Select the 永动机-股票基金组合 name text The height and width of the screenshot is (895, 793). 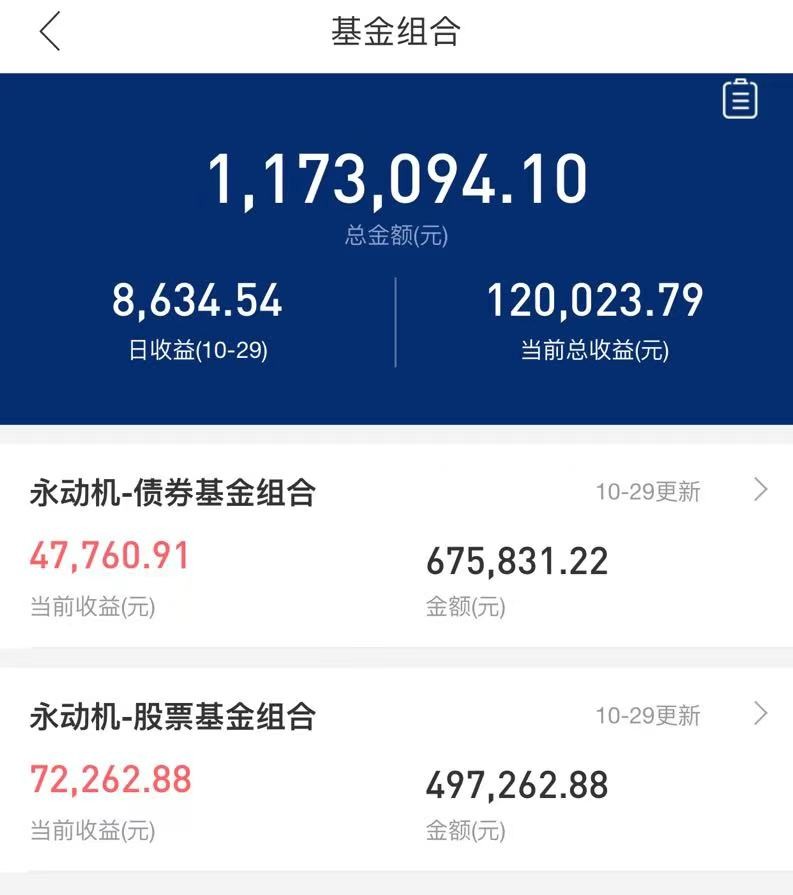[170, 716]
